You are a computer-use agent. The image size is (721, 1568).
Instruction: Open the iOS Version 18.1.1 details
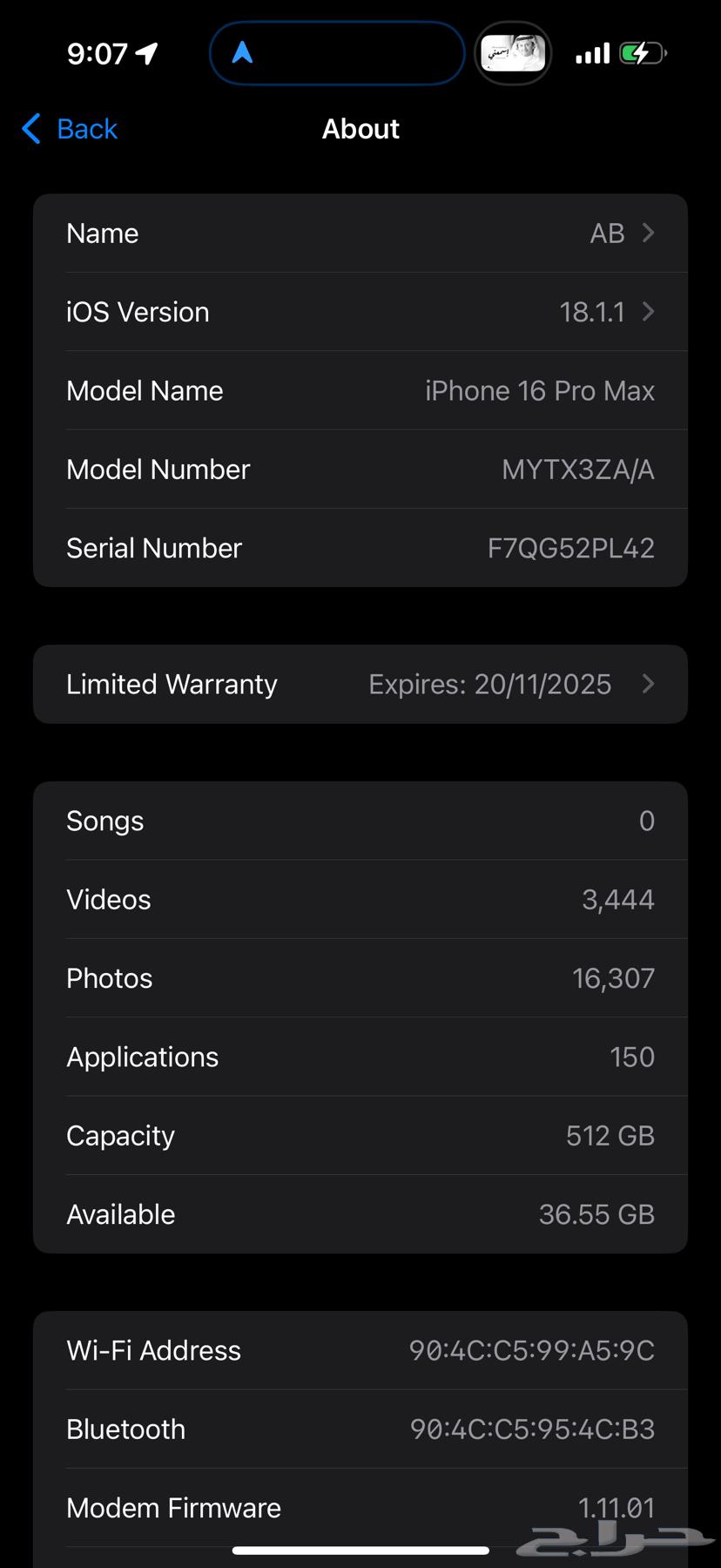[360, 312]
